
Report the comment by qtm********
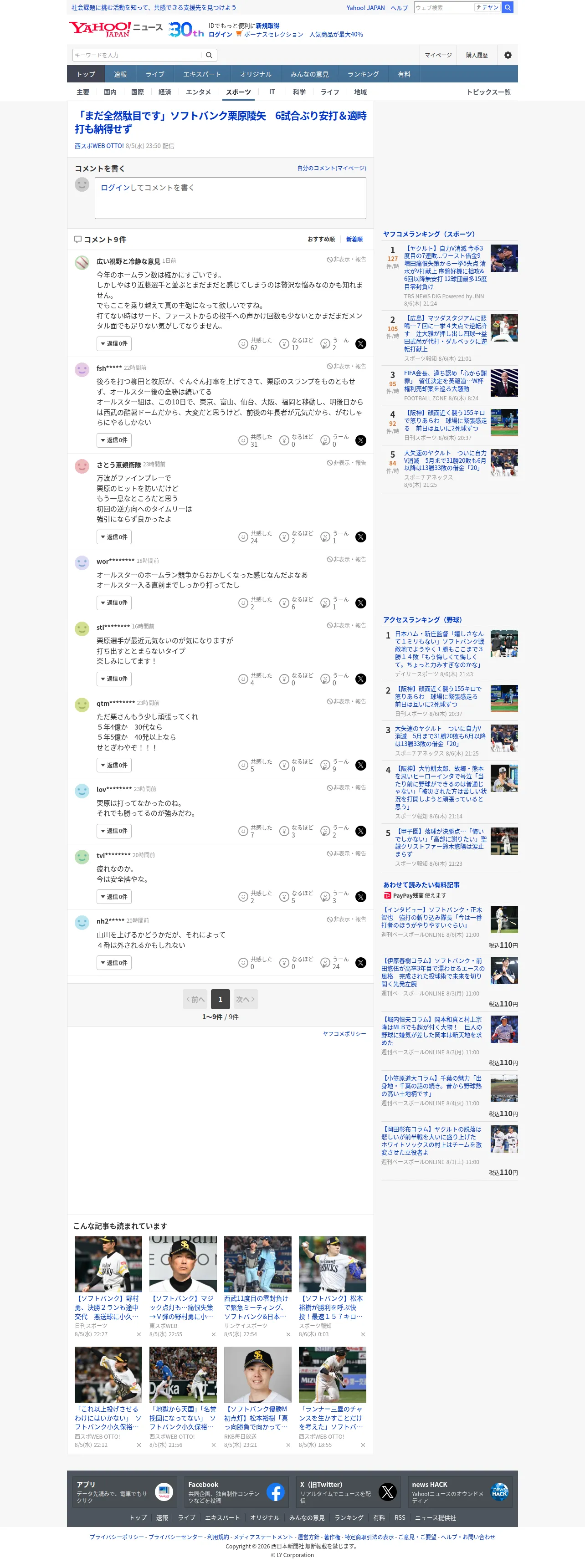click(346, 701)
